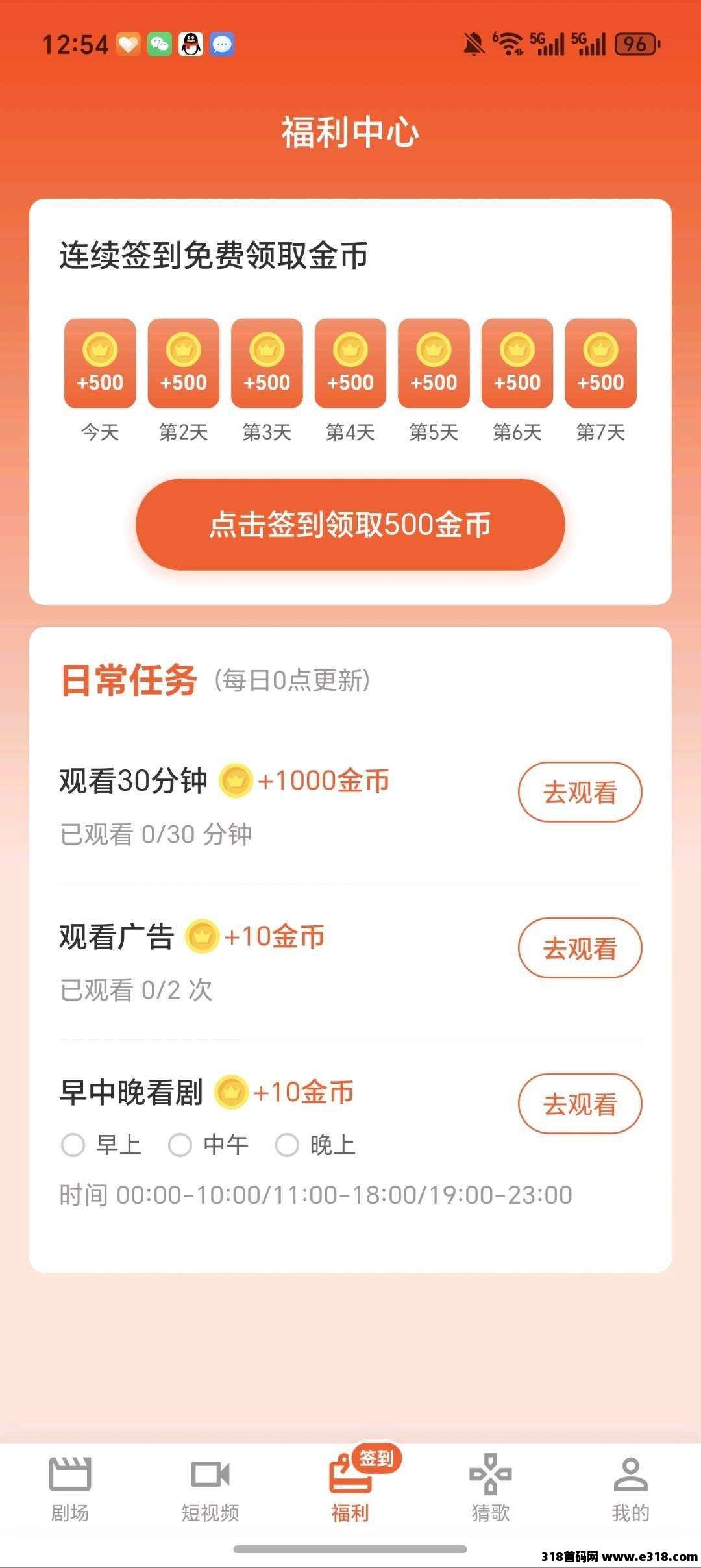Screen dimensions: 701x1568
Task: Select the 福利 tab
Action: click(x=350, y=1487)
